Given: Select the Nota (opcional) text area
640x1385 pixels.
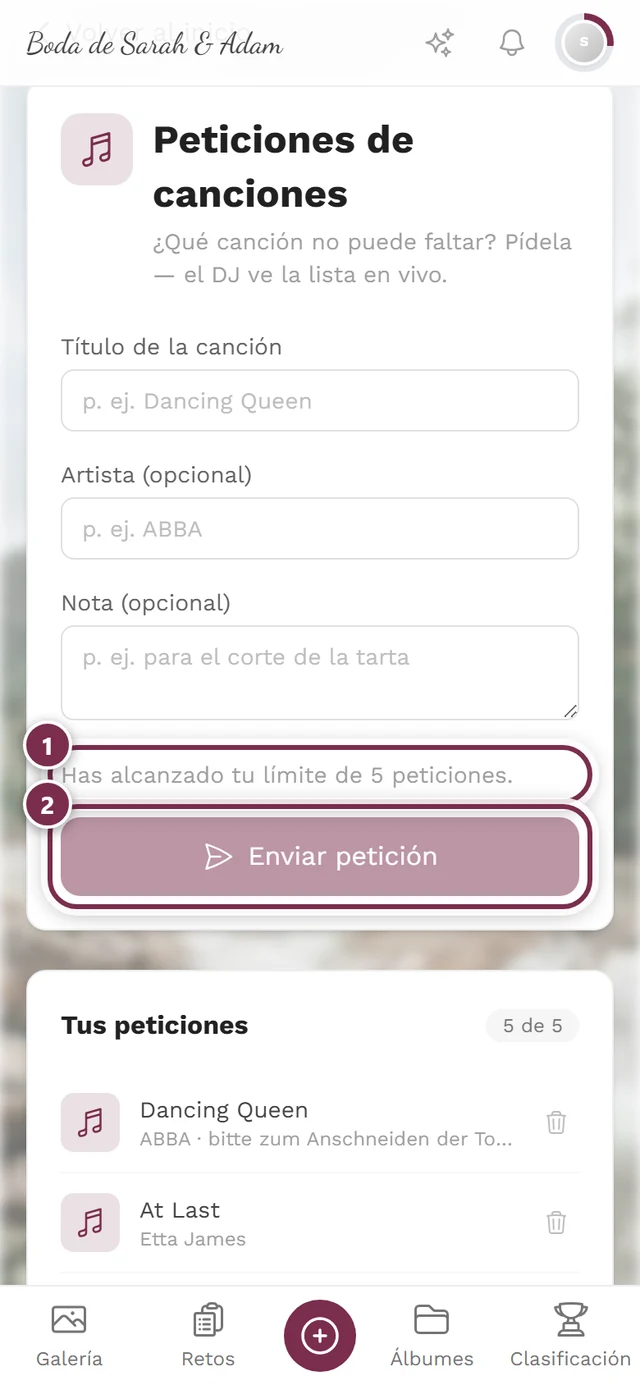Looking at the screenshot, I should (x=320, y=673).
